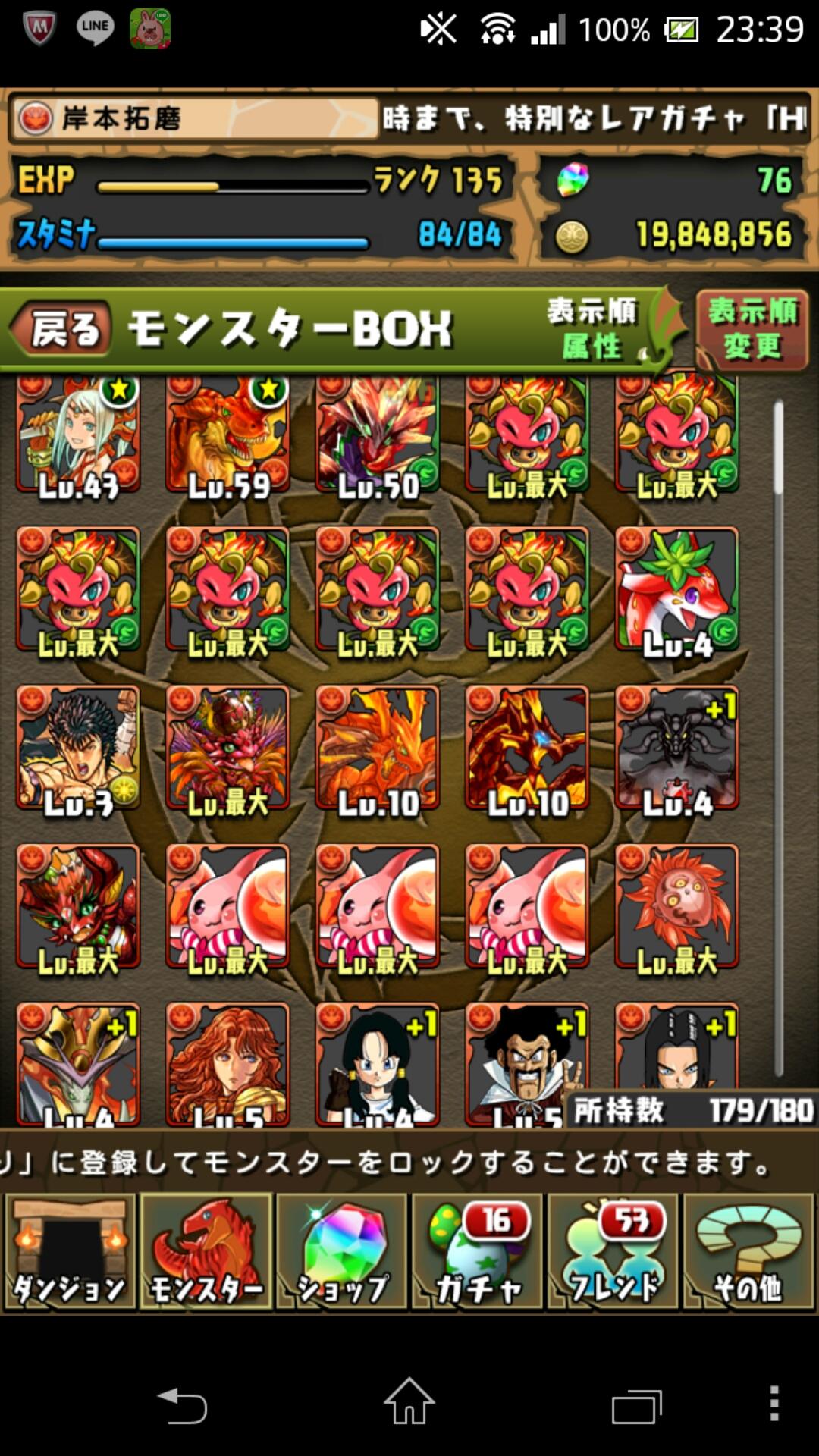Open the 表示順変更 sort order button
This screenshot has width=819, height=1456.
(752, 330)
